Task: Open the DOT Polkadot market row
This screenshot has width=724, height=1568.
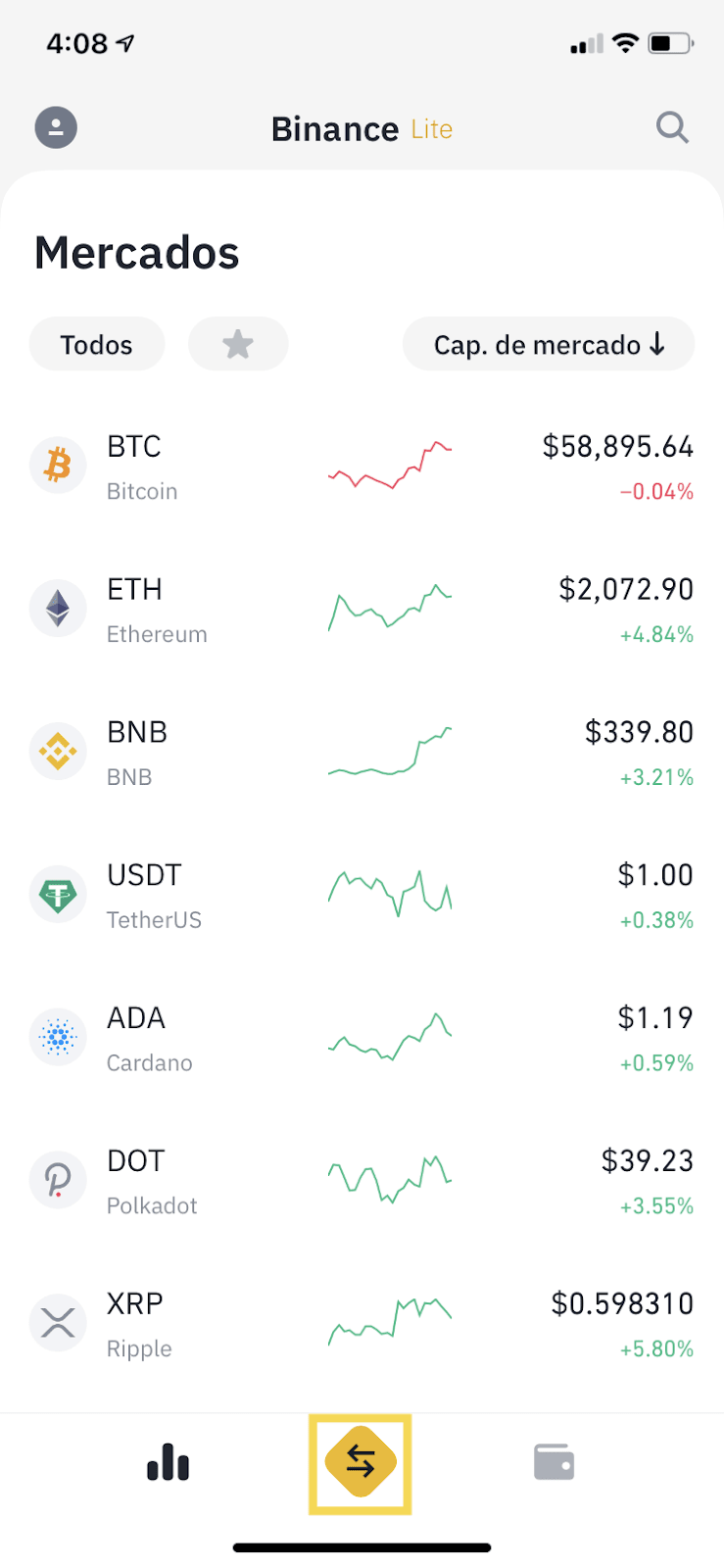Action: click(x=362, y=1182)
